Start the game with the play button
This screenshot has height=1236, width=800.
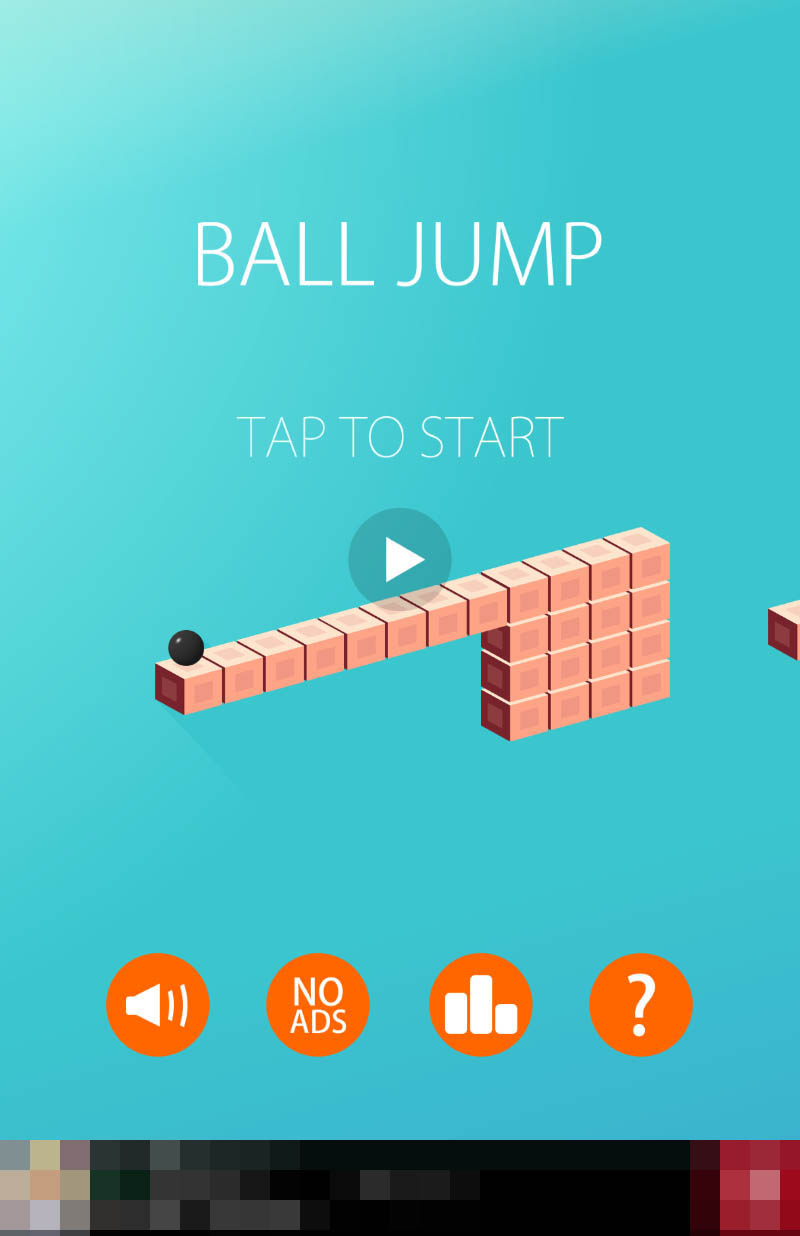400,559
